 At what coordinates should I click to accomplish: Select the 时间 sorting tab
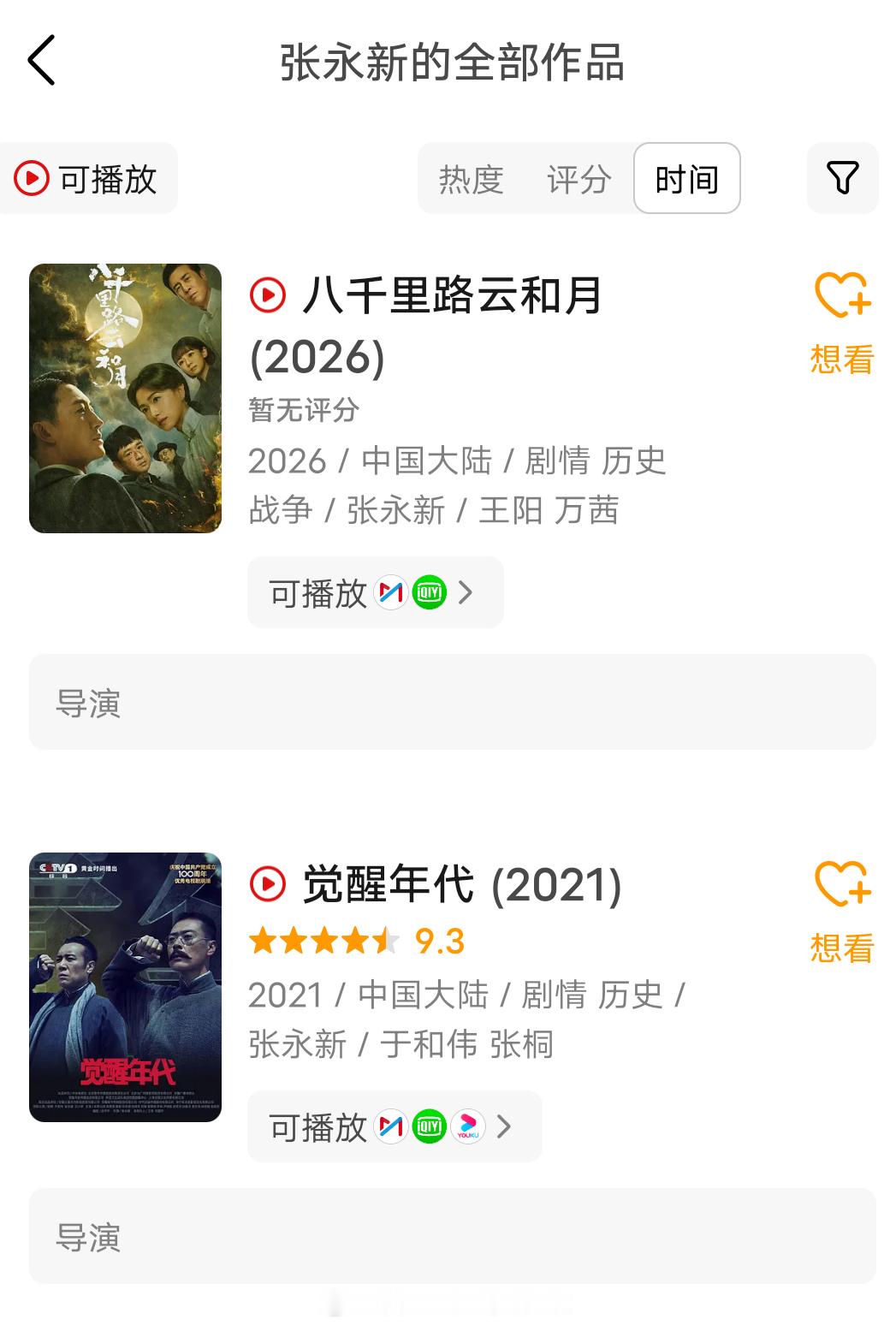tap(686, 179)
